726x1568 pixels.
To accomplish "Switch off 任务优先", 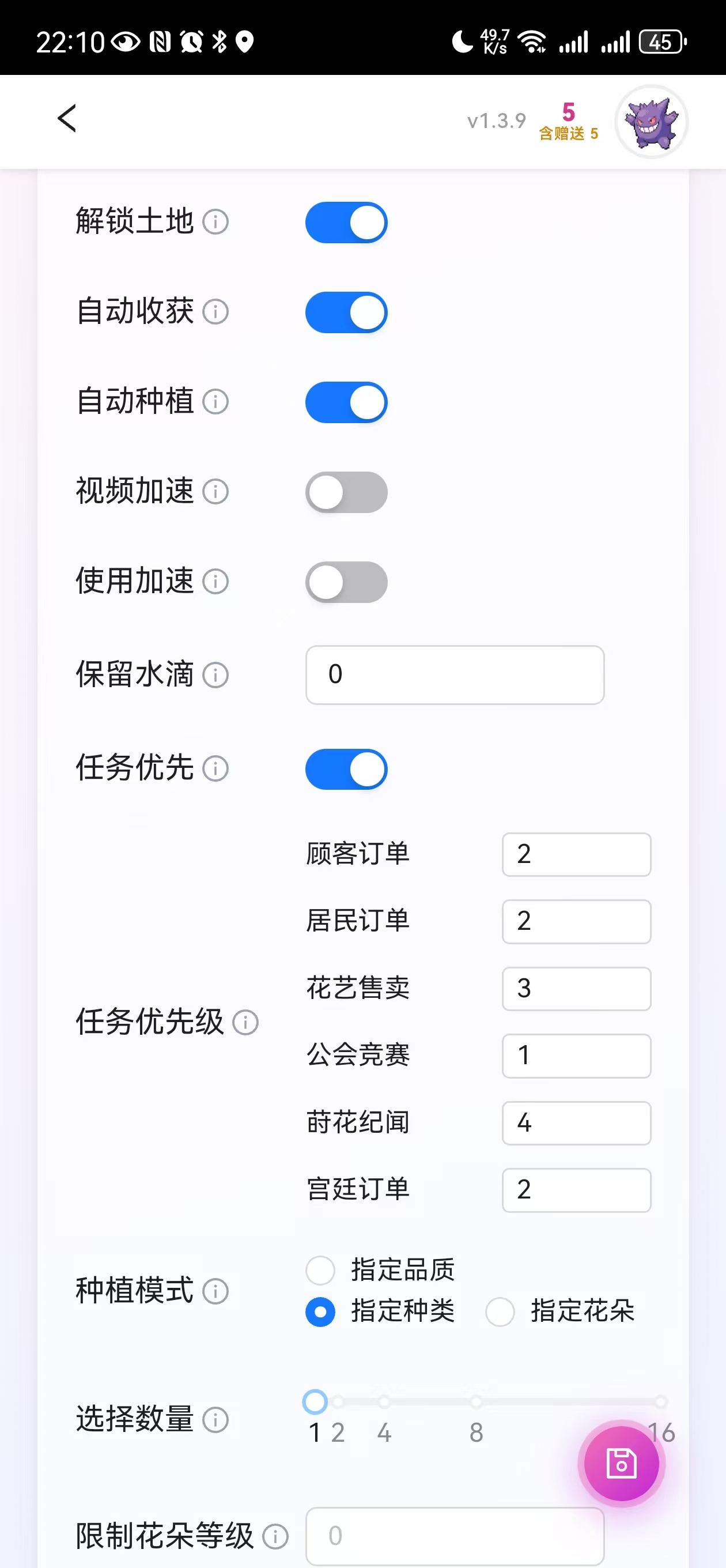I will (x=346, y=770).
